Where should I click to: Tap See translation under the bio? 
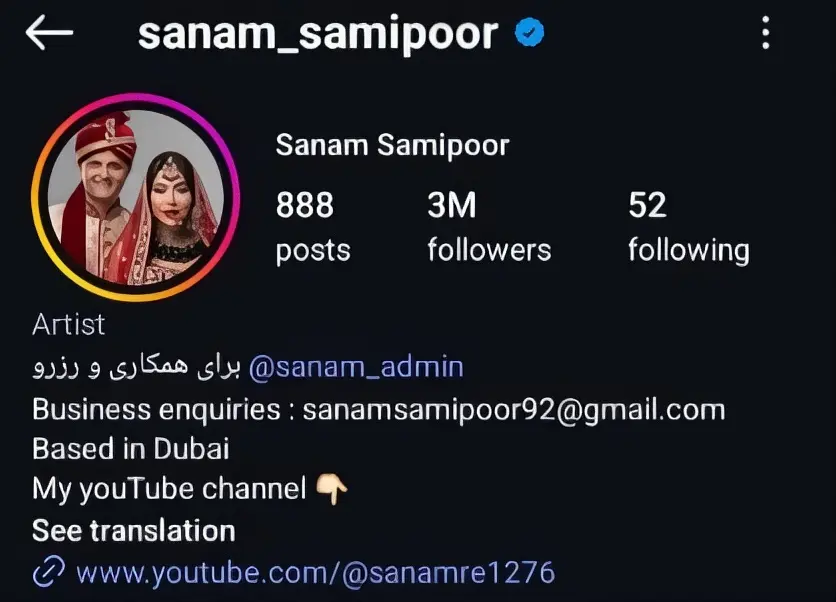click(x=133, y=530)
